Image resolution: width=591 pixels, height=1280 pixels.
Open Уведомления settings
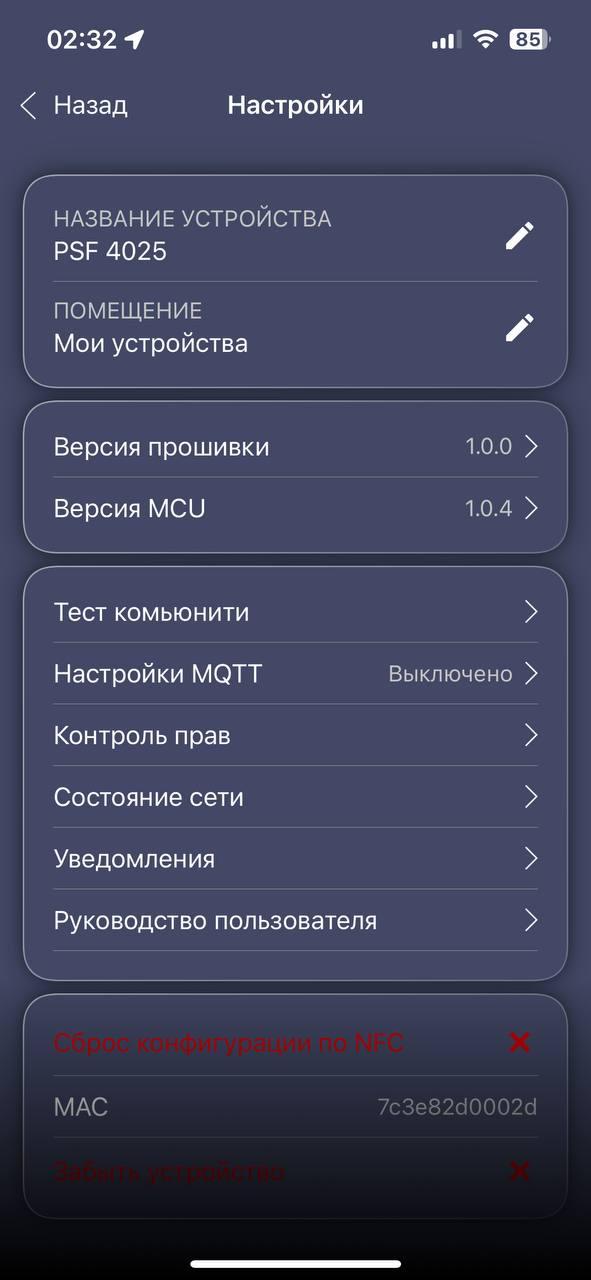[x=295, y=859]
